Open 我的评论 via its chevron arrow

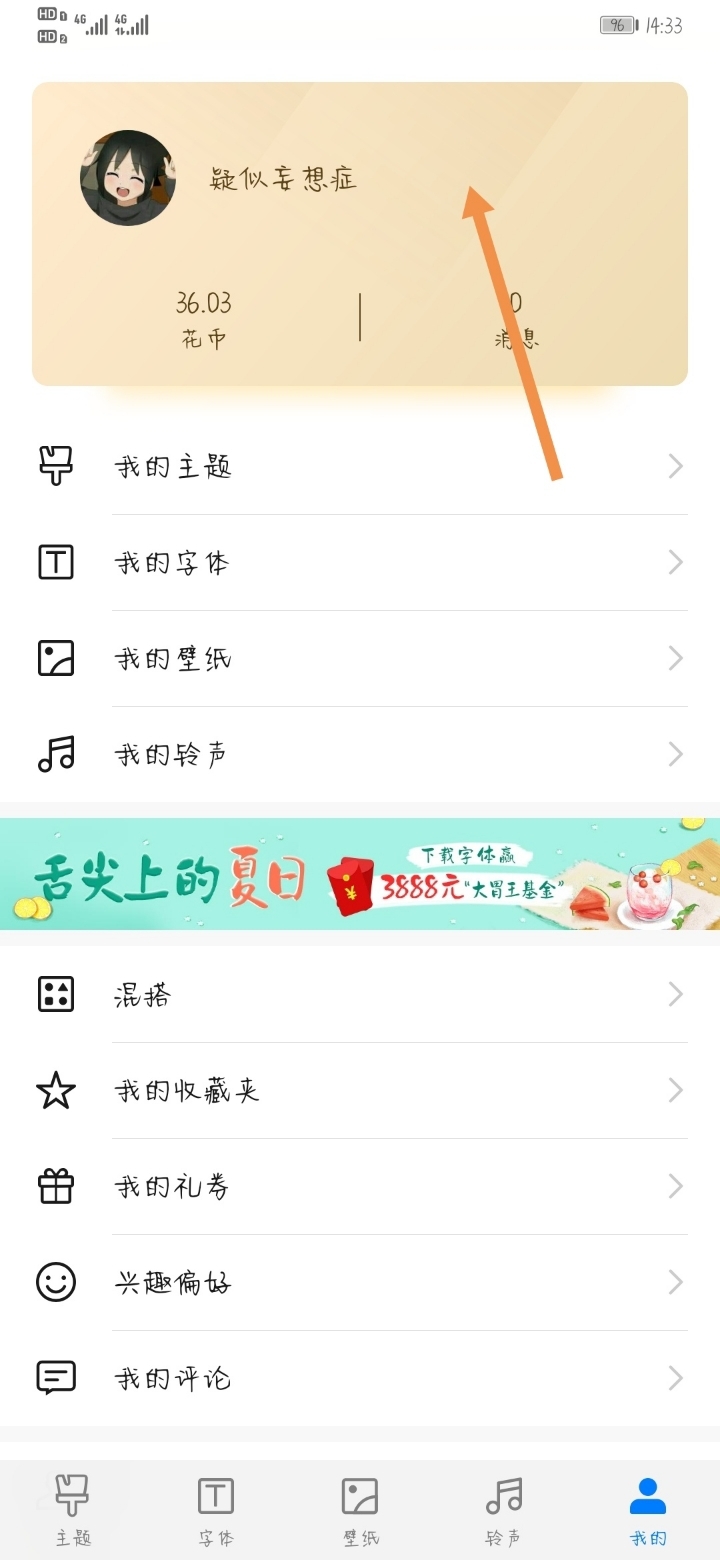[x=673, y=1378]
